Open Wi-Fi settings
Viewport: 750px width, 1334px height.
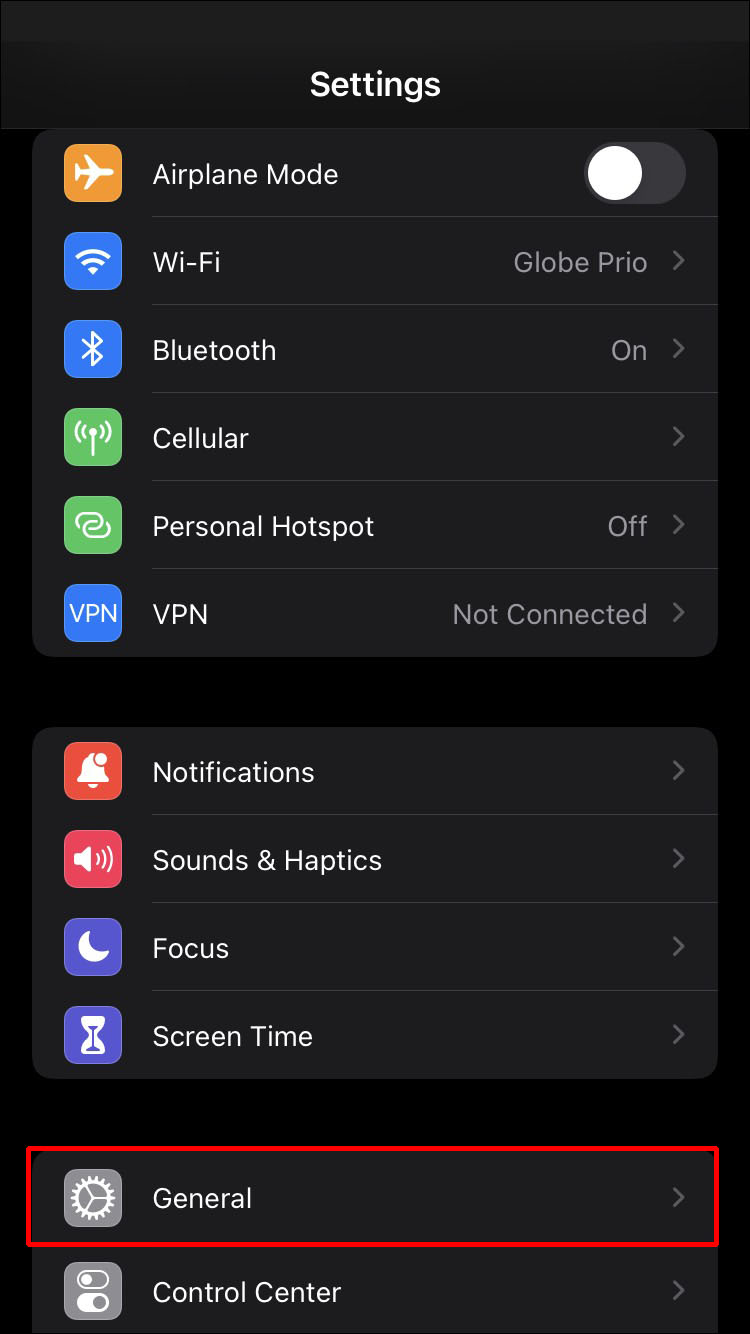(375, 262)
